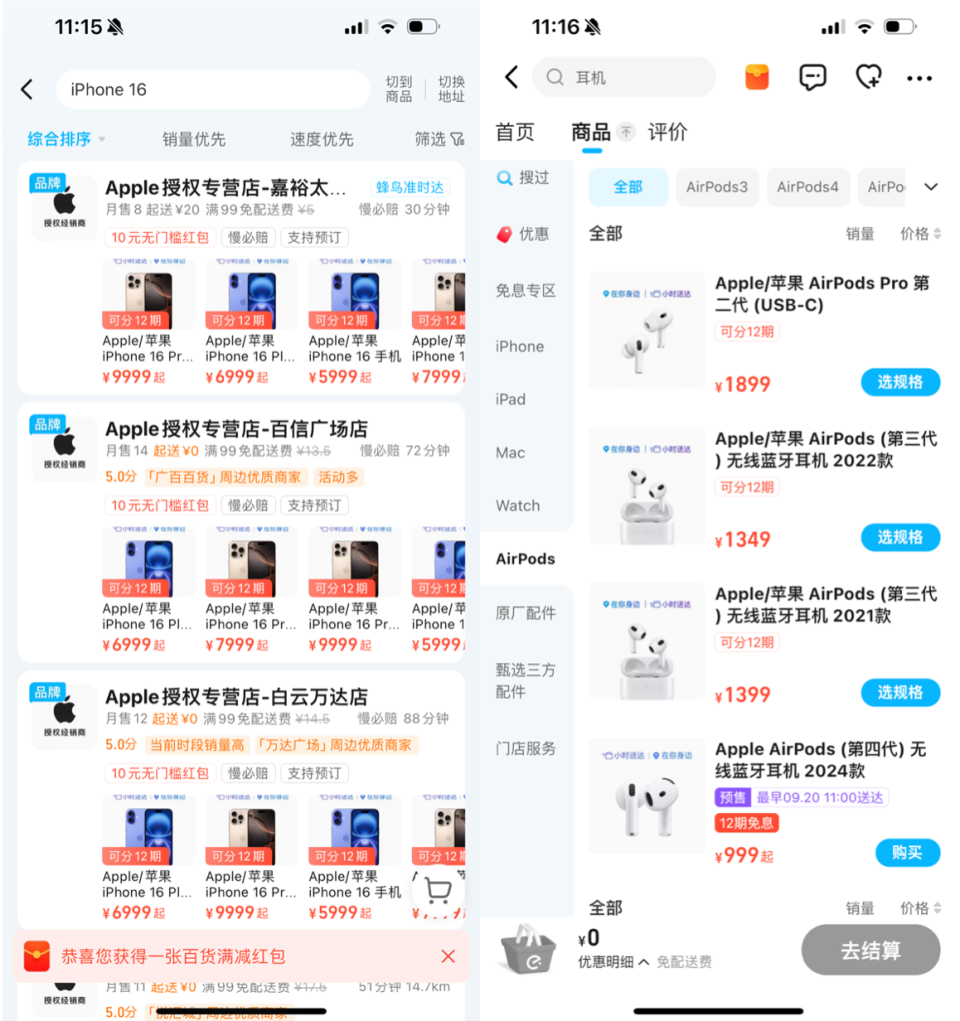This screenshot has height=1021, width=960.
Task: Switch to the 评价 tab
Action: [667, 132]
